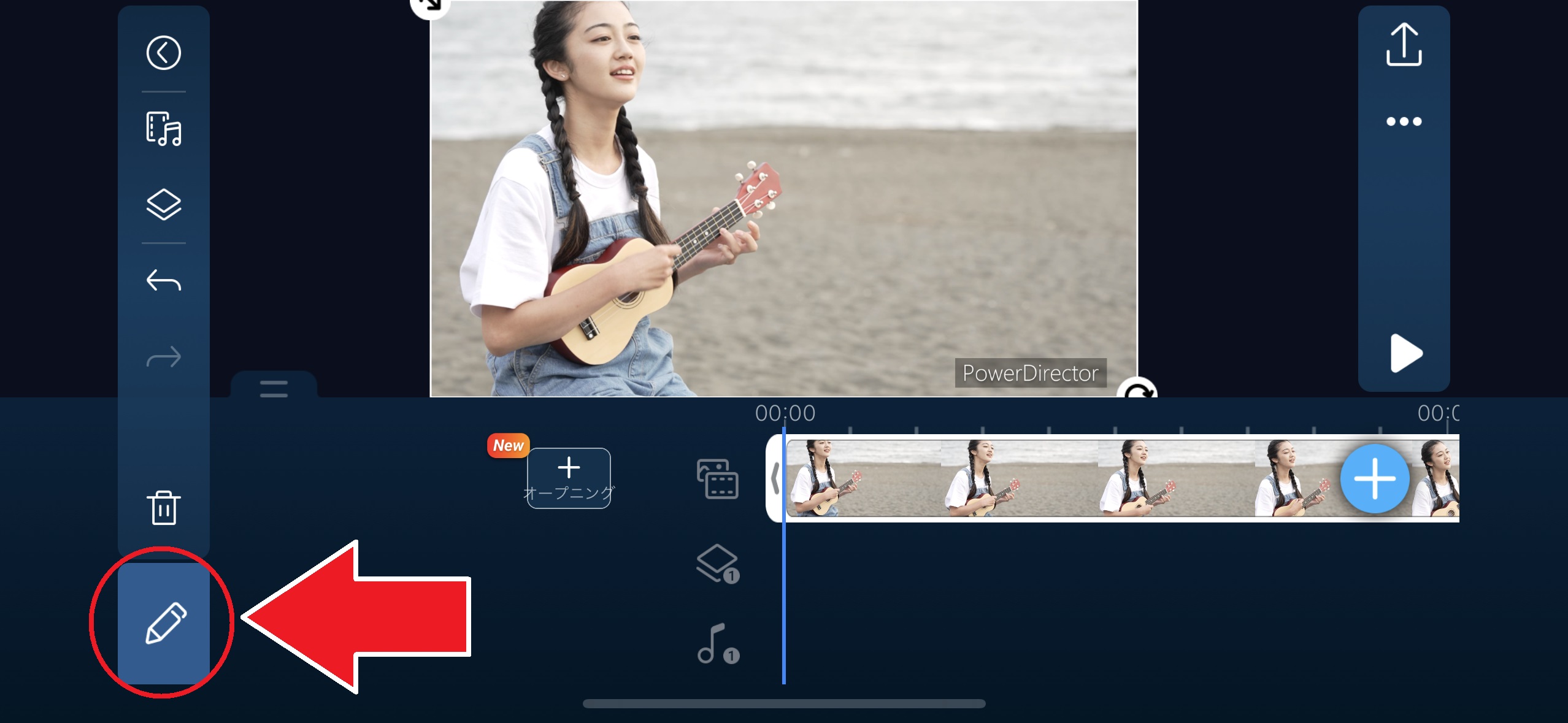
Task: Tap the blue plus button on the timeline
Action: coord(1374,479)
